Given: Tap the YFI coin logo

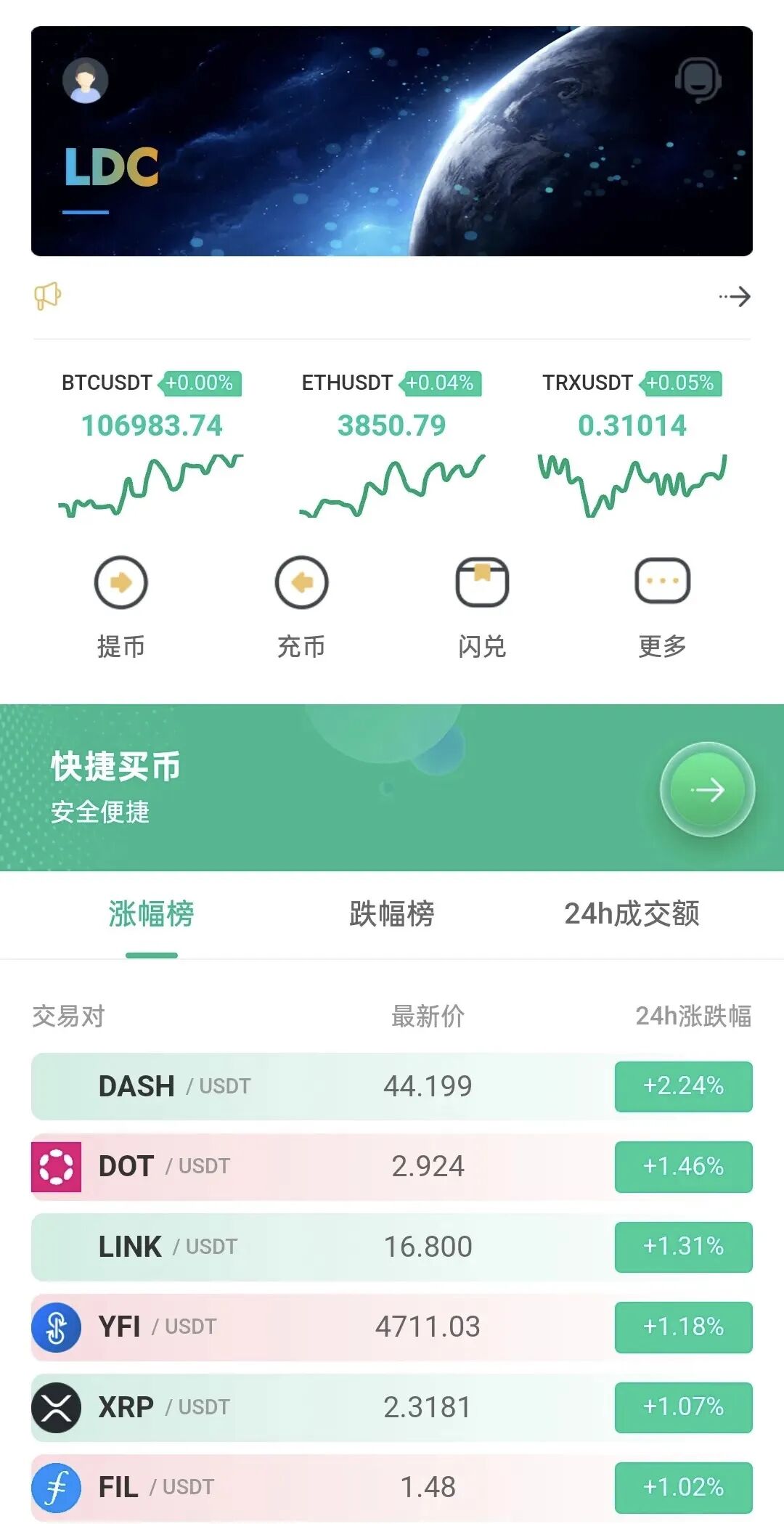Looking at the screenshot, I should point(58,1325).
